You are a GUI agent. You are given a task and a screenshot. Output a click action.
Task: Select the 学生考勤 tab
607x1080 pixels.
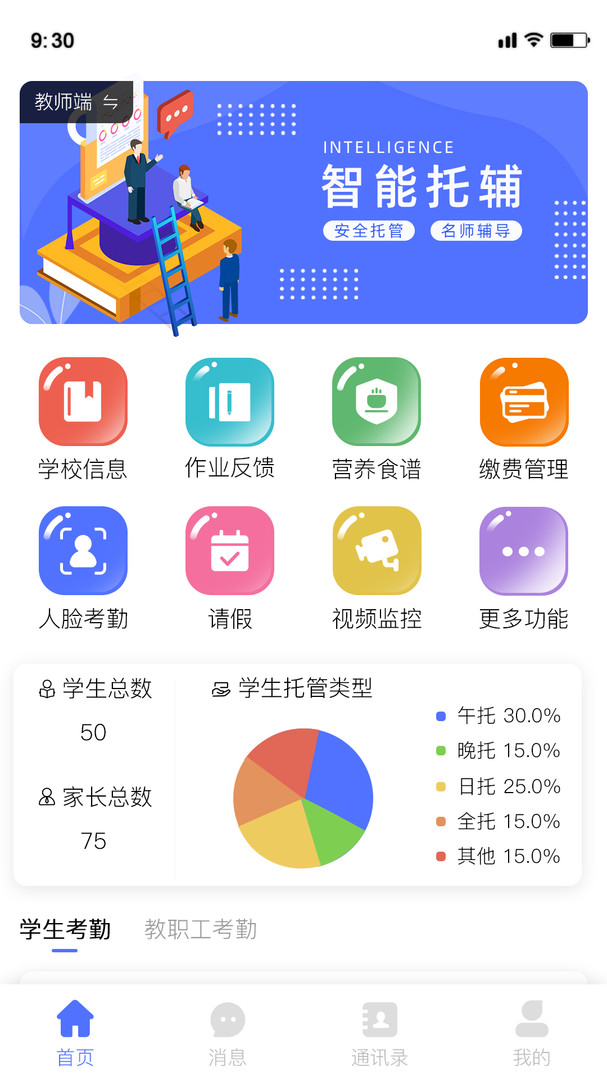coord(65,930)
